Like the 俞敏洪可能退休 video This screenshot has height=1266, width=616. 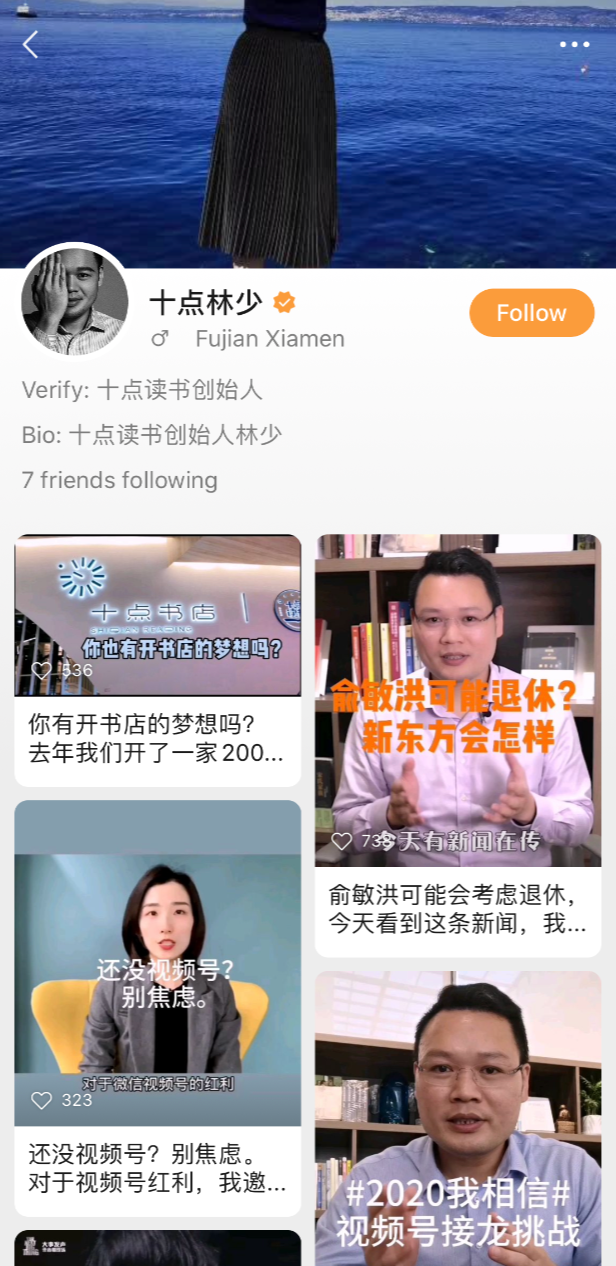[x=342, y=841]
